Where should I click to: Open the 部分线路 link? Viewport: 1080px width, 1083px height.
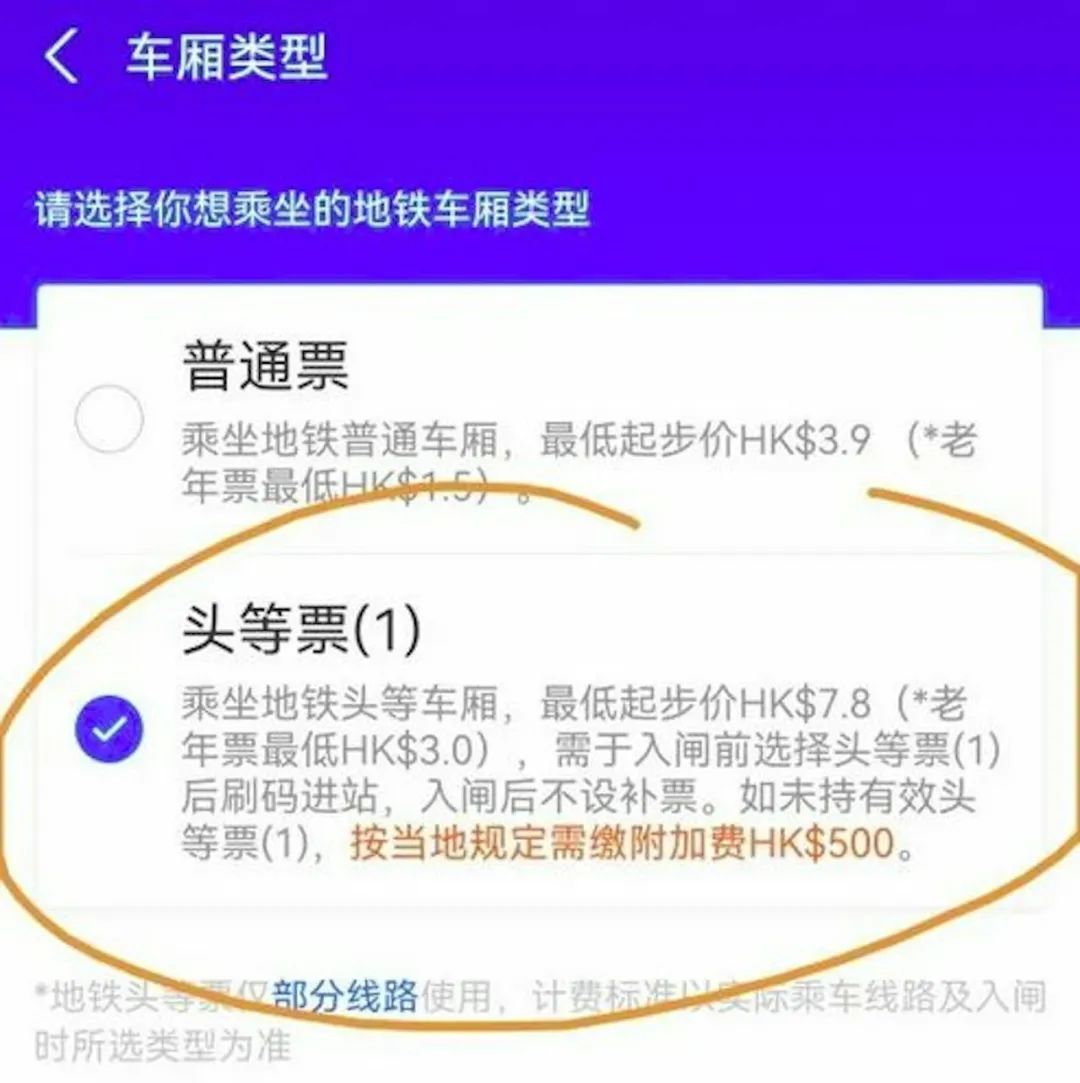tap(345, 996)
